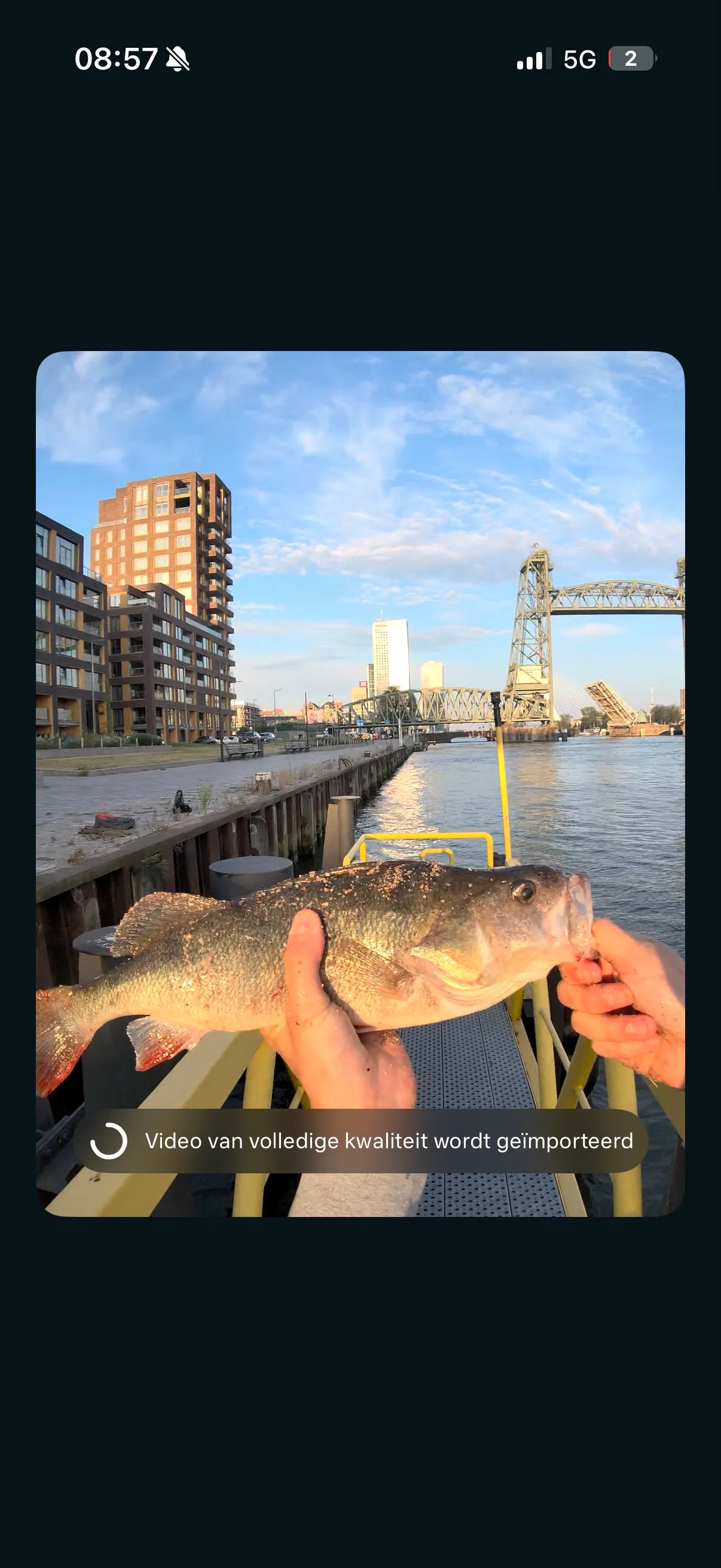Tap the importing fish video preview
The image size is (721, 1568).
pos(360,784)
